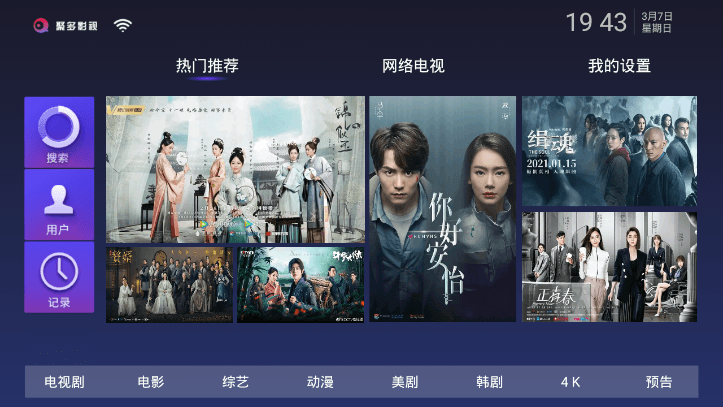Open the 记录 history tile
The width and height of the screenshot is (723, 407).
point(59,277)
